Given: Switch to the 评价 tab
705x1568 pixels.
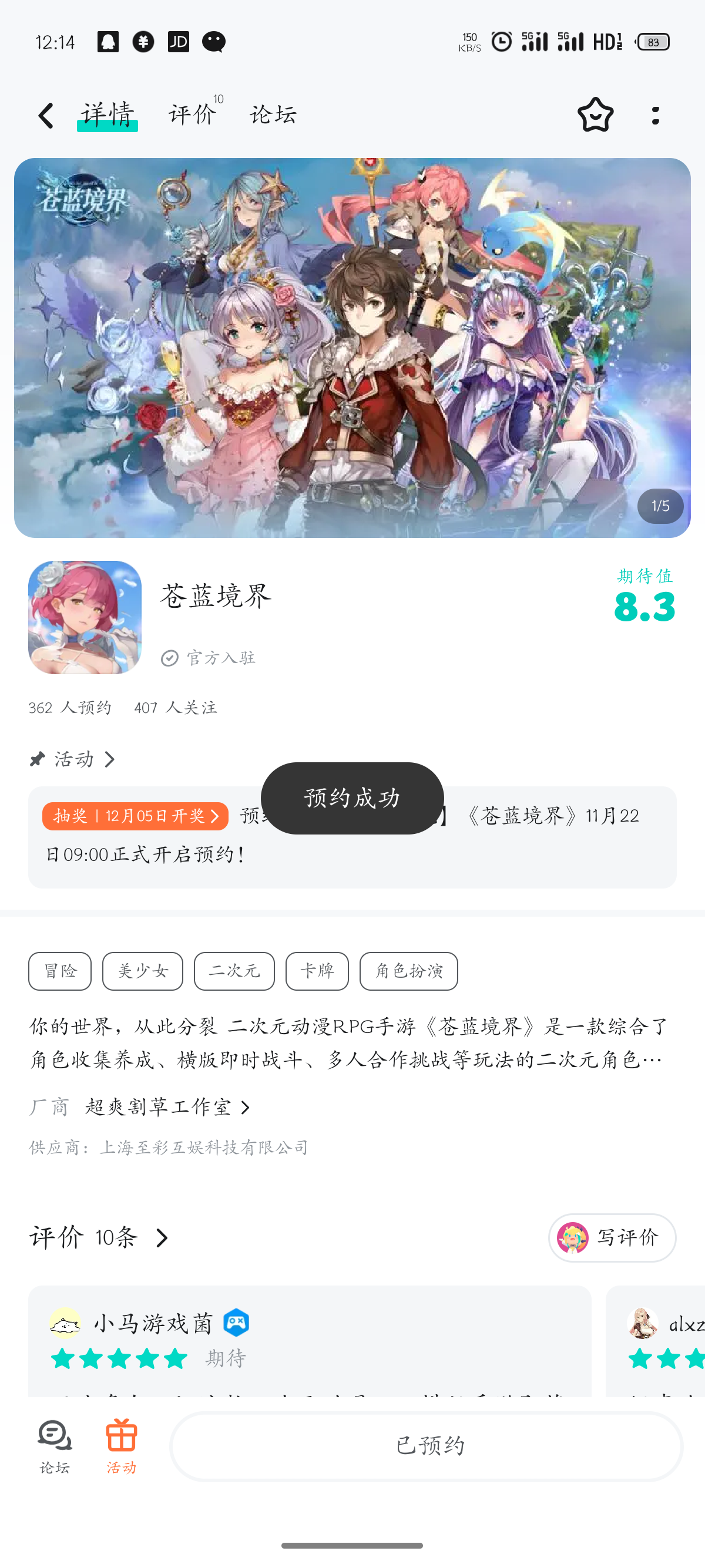Looking at the screenshot, I should tap(192, 115).
